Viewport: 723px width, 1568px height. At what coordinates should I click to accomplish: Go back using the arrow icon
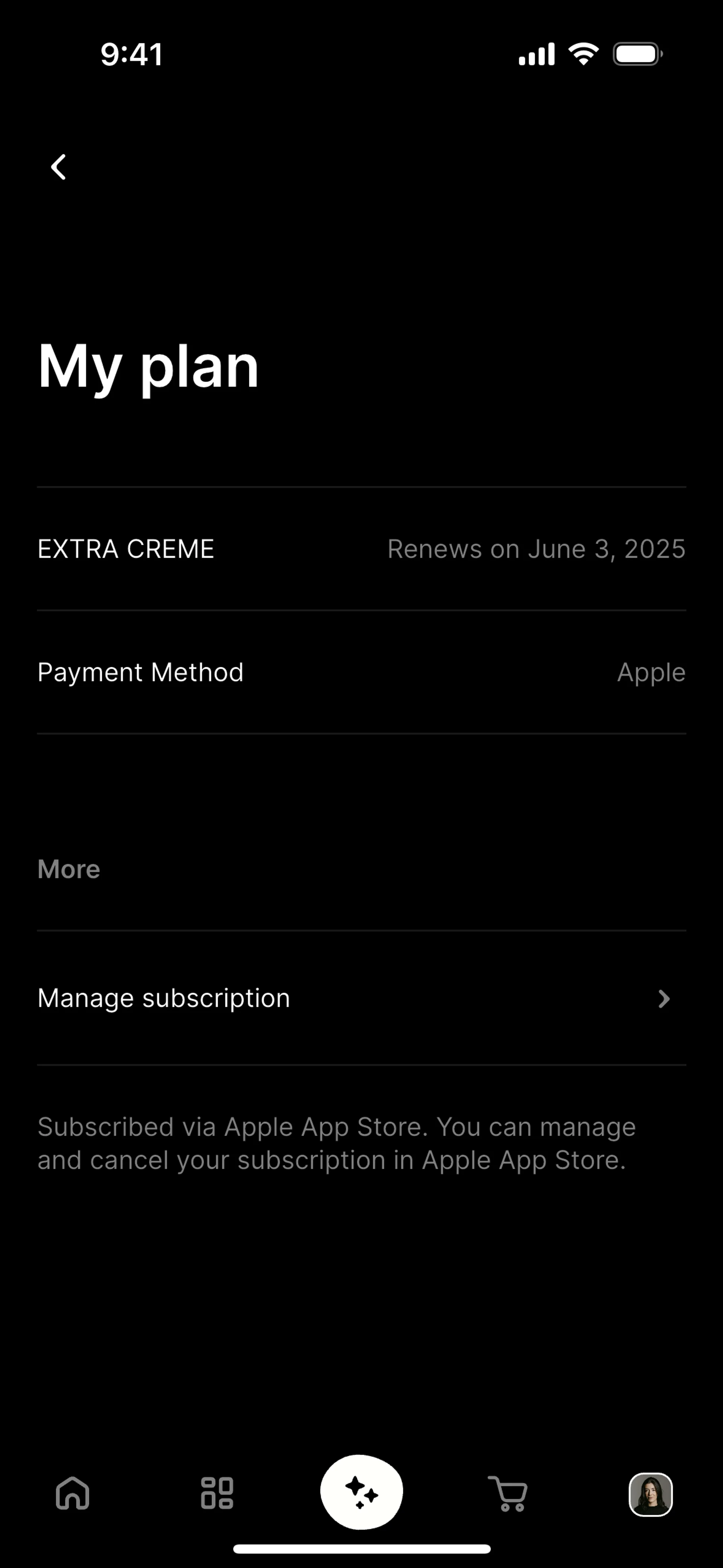58,167
